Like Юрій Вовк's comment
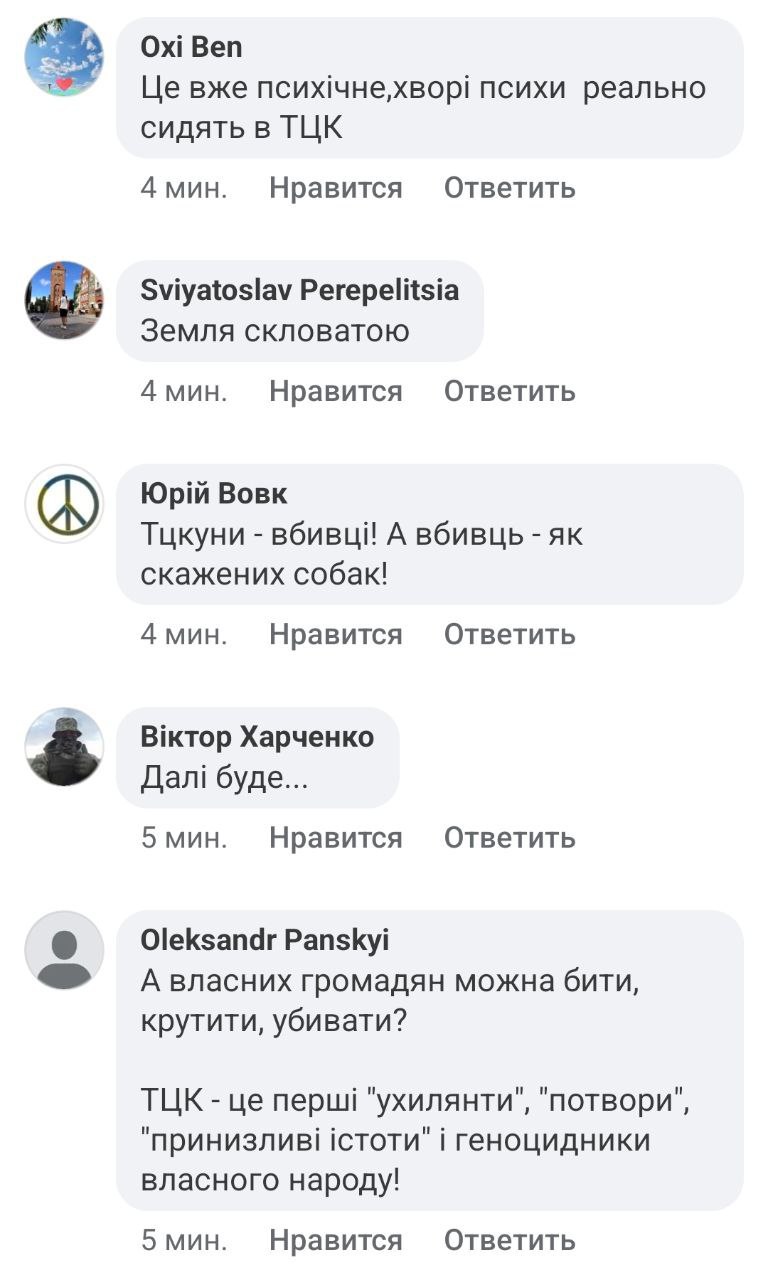Screen dimensions: 768x1280 [x=332, y=634]
